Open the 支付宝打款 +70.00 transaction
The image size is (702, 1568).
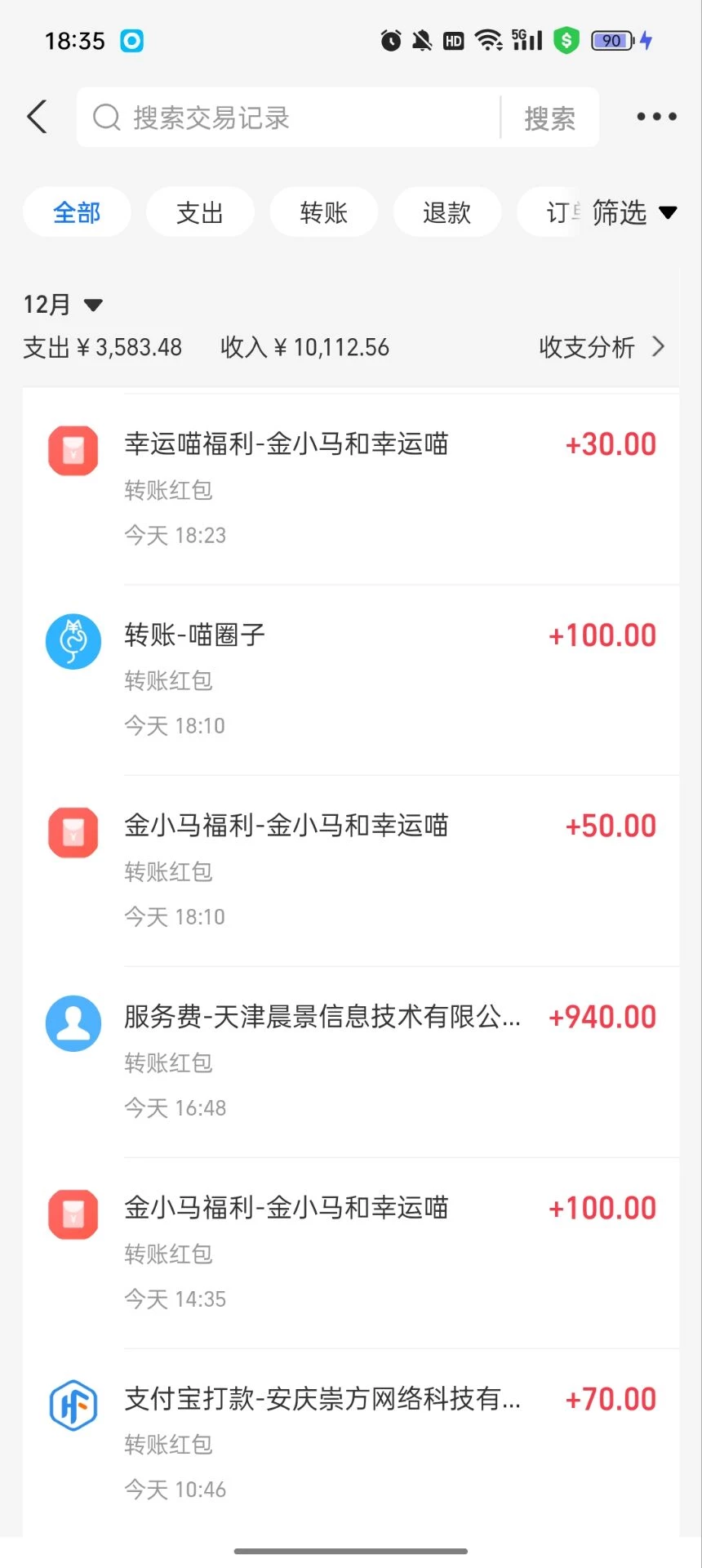[x=351, y=1442]
